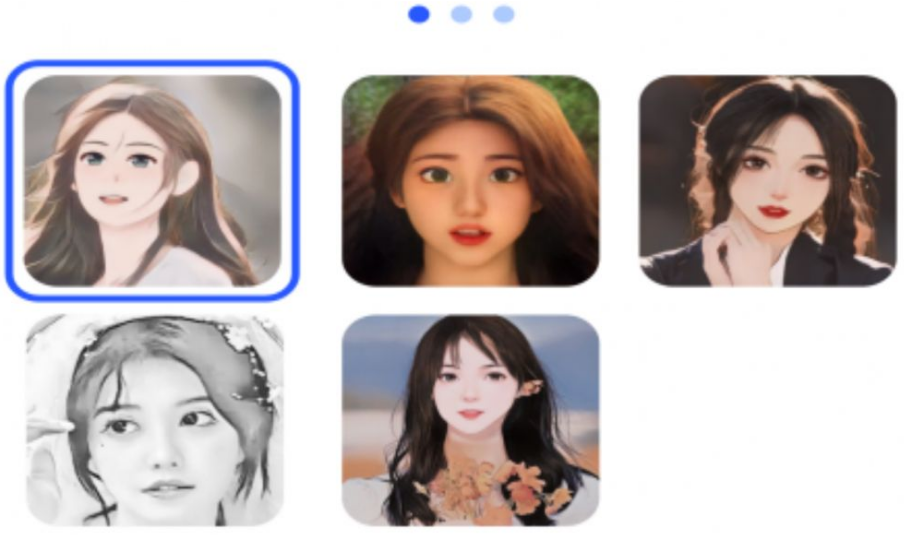Choose the 3D cartoon portrait with green eyes

pyautogui.click(x=471, y=180)
